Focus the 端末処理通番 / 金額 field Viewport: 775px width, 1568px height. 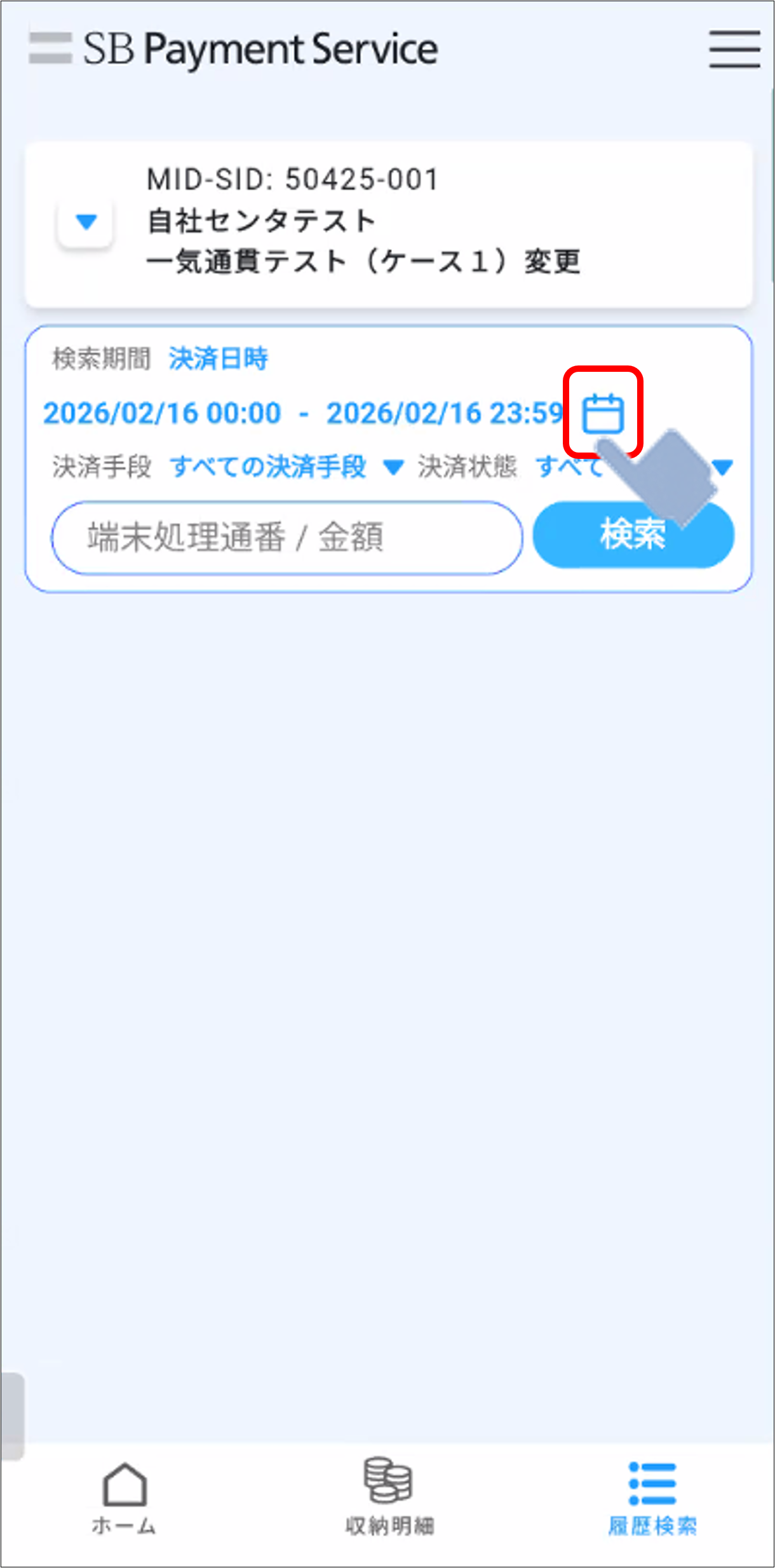[286, 538]
